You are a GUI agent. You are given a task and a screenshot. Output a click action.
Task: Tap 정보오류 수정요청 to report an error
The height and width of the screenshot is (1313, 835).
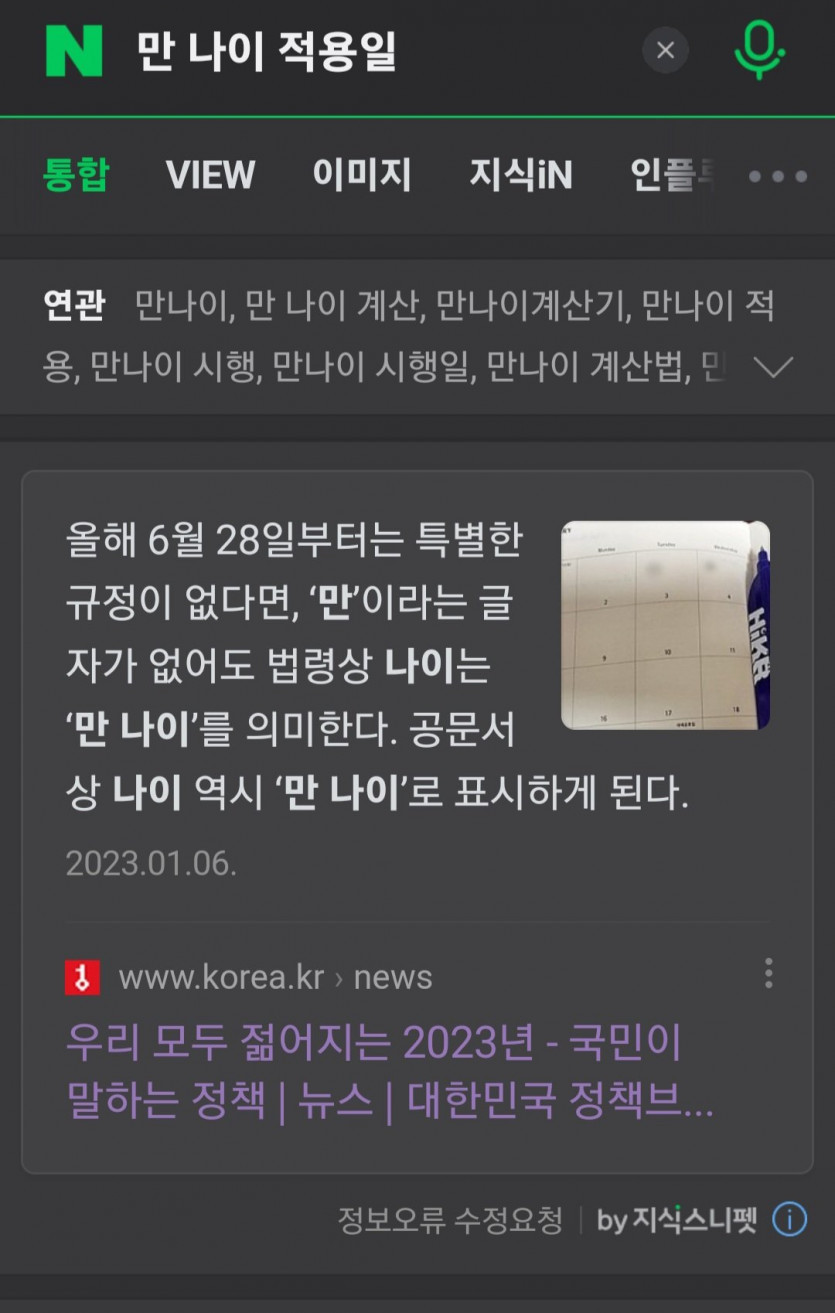[450, 1220]
